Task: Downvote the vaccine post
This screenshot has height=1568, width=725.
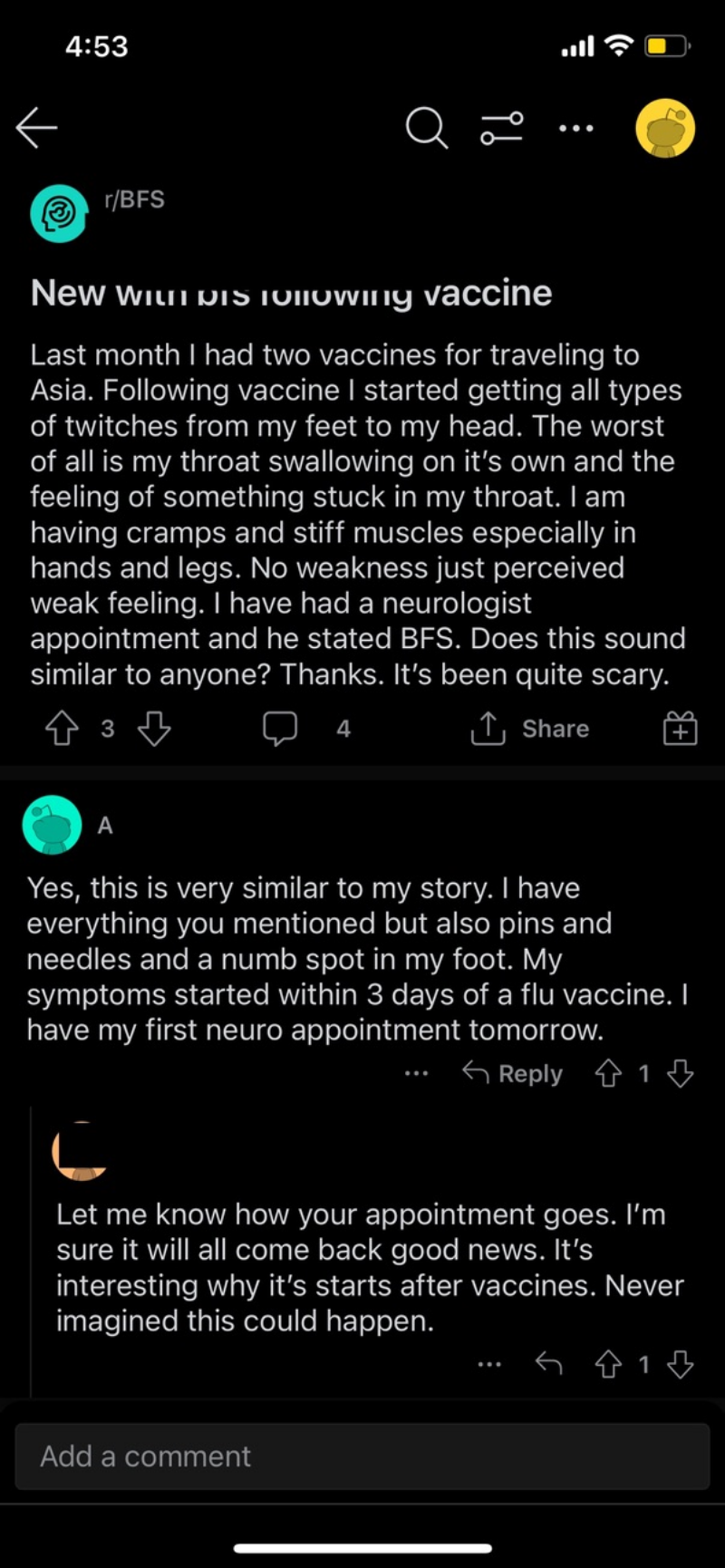Action: tap(154, 728)
